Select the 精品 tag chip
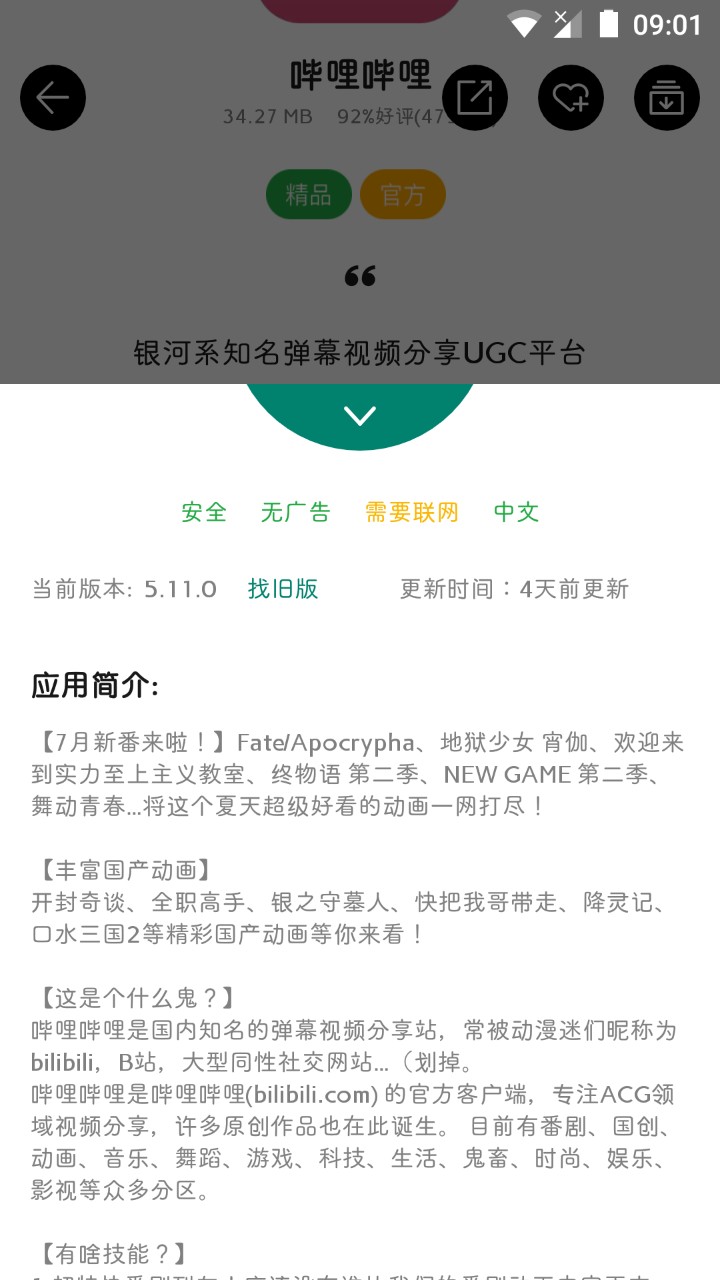 tap(308, 195)
